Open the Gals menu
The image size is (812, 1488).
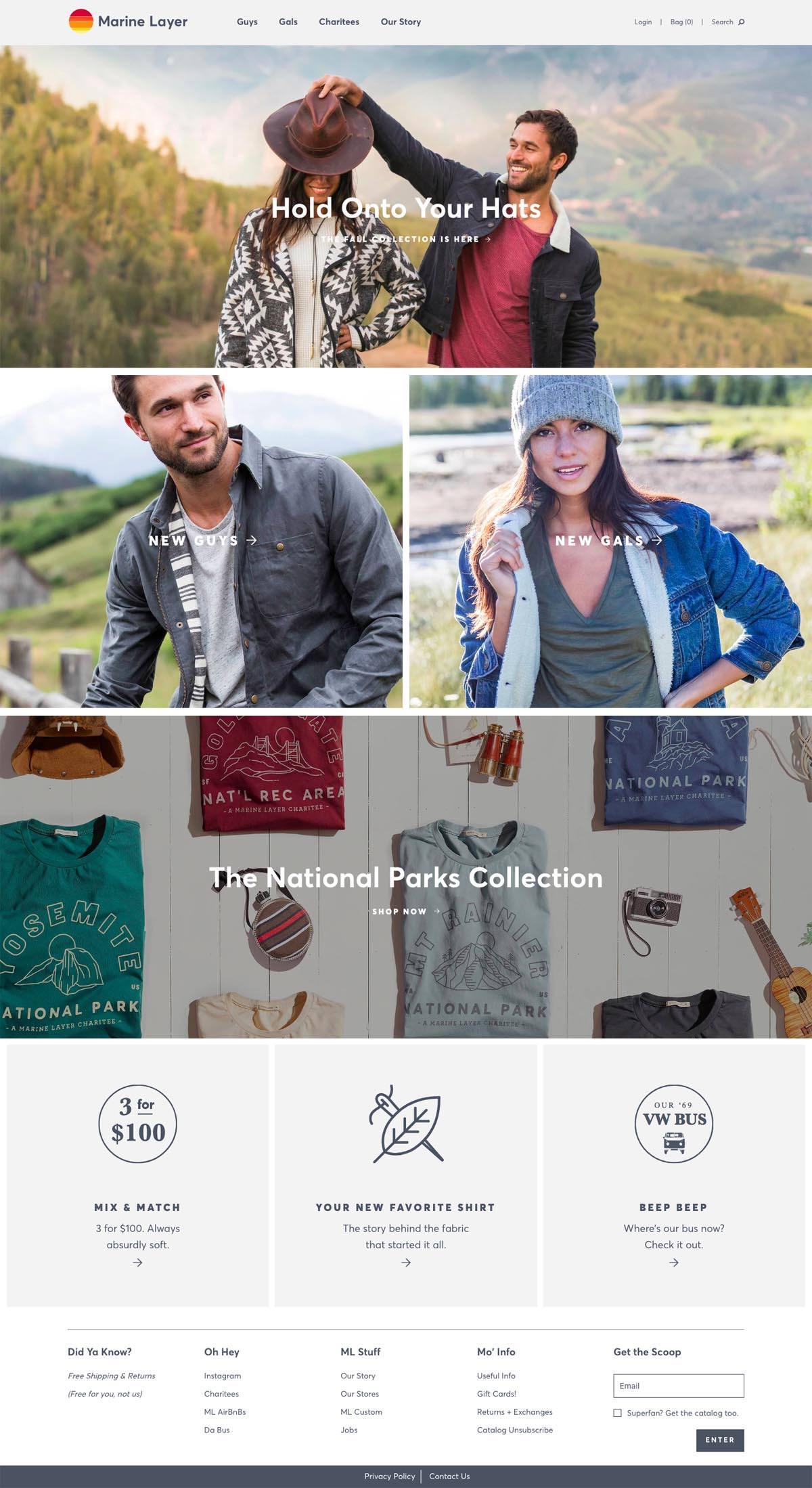tap(288, 22)
